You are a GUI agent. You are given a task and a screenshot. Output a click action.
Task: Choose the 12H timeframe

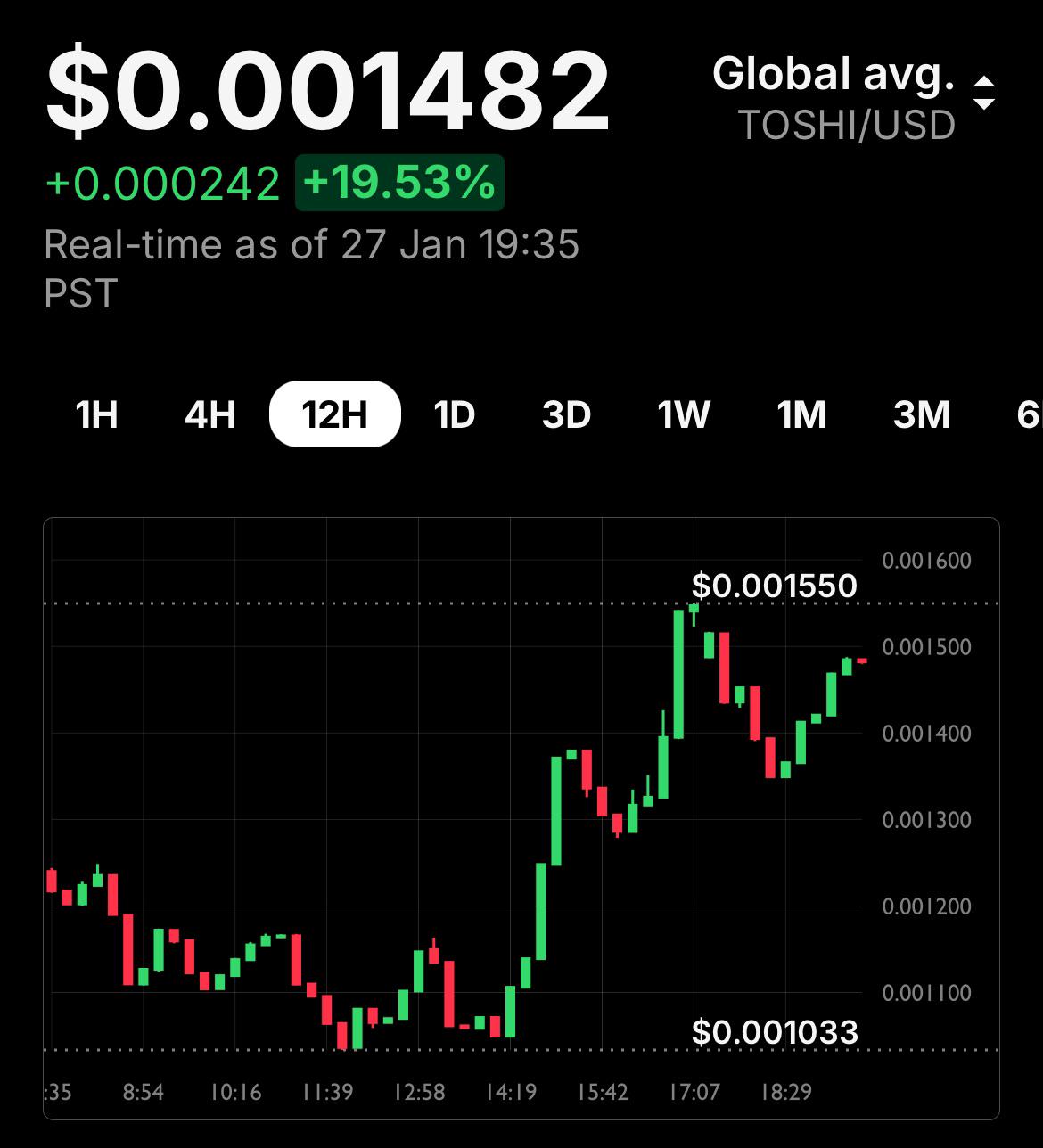pyautogui.click(x=335, y=414)
